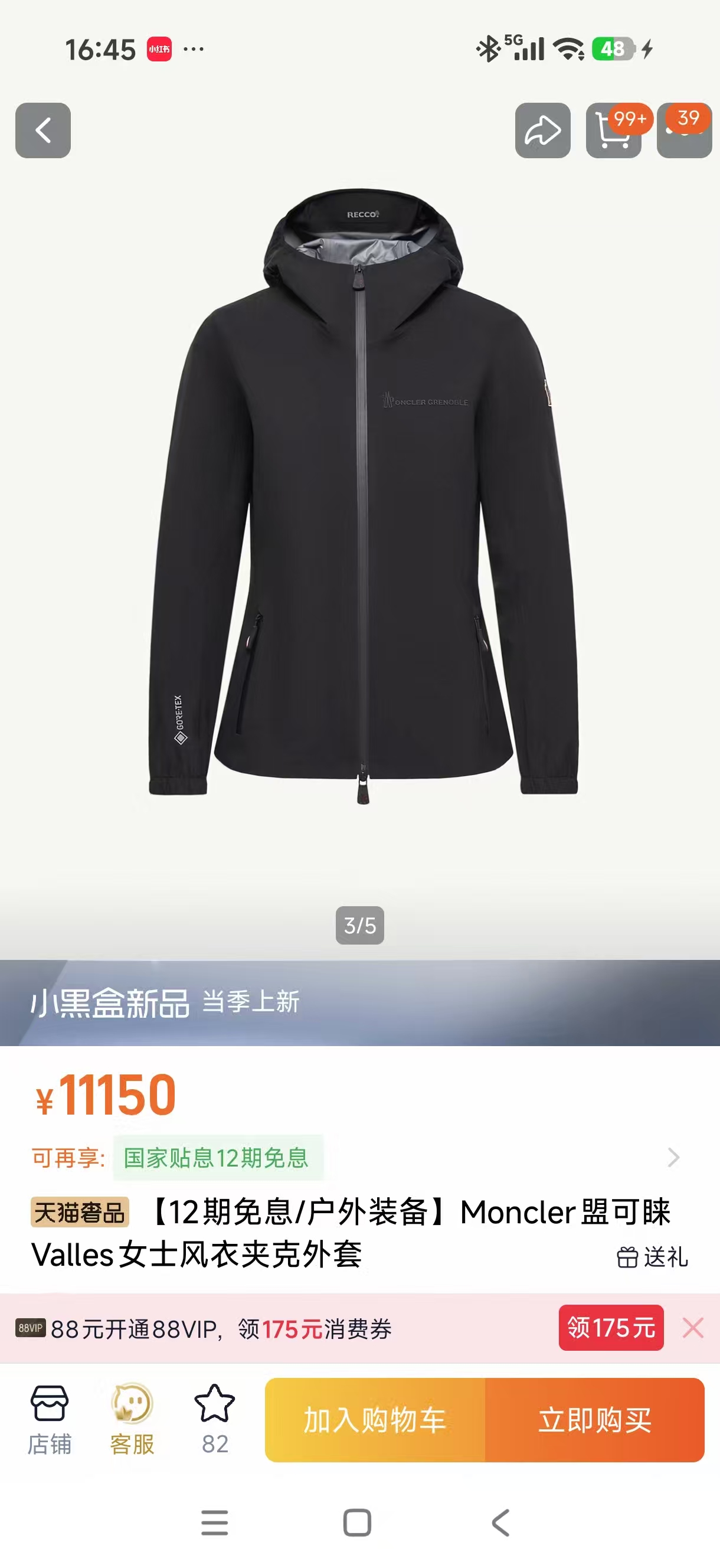Dismiss the 88VIP promotion banner

(693, 1328)
